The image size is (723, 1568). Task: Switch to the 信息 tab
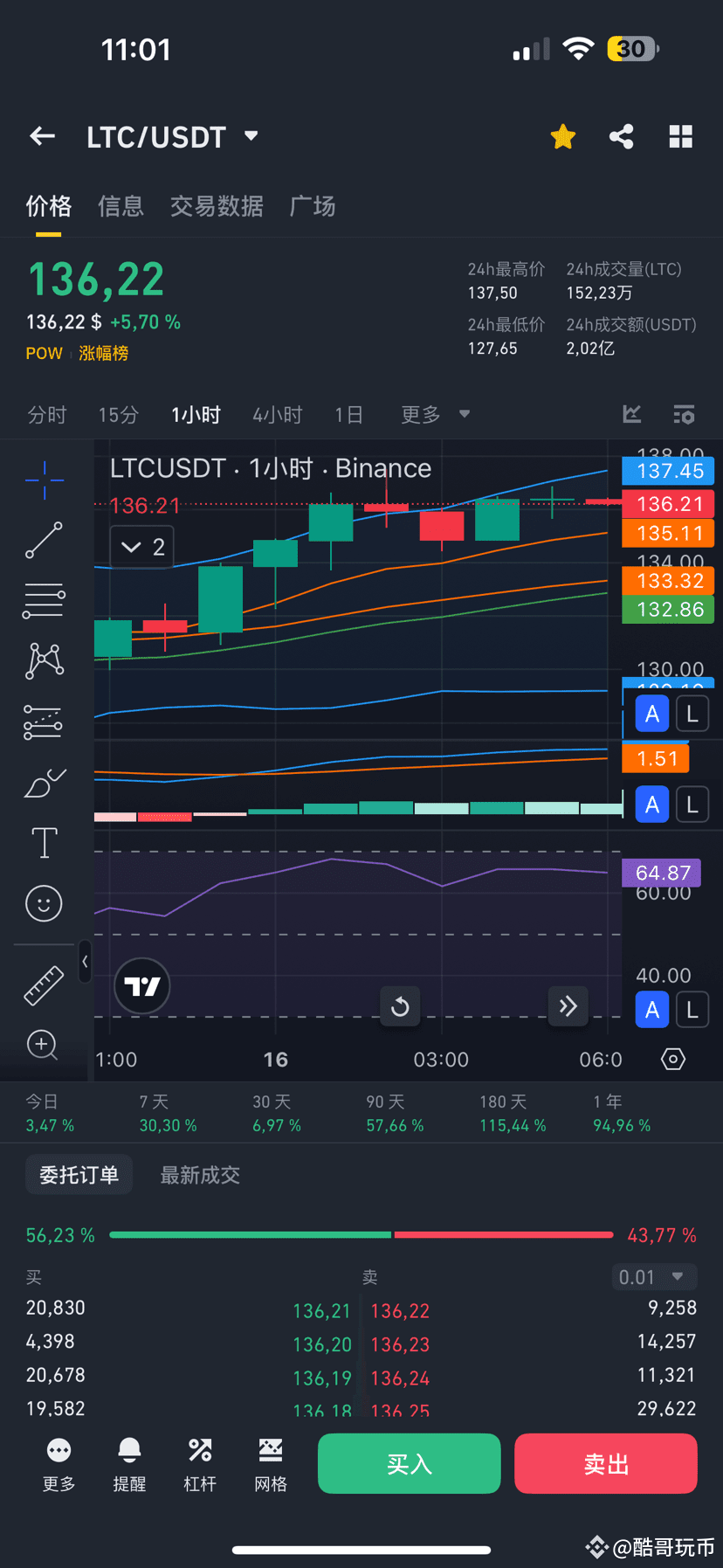click(x=120, y=206)
